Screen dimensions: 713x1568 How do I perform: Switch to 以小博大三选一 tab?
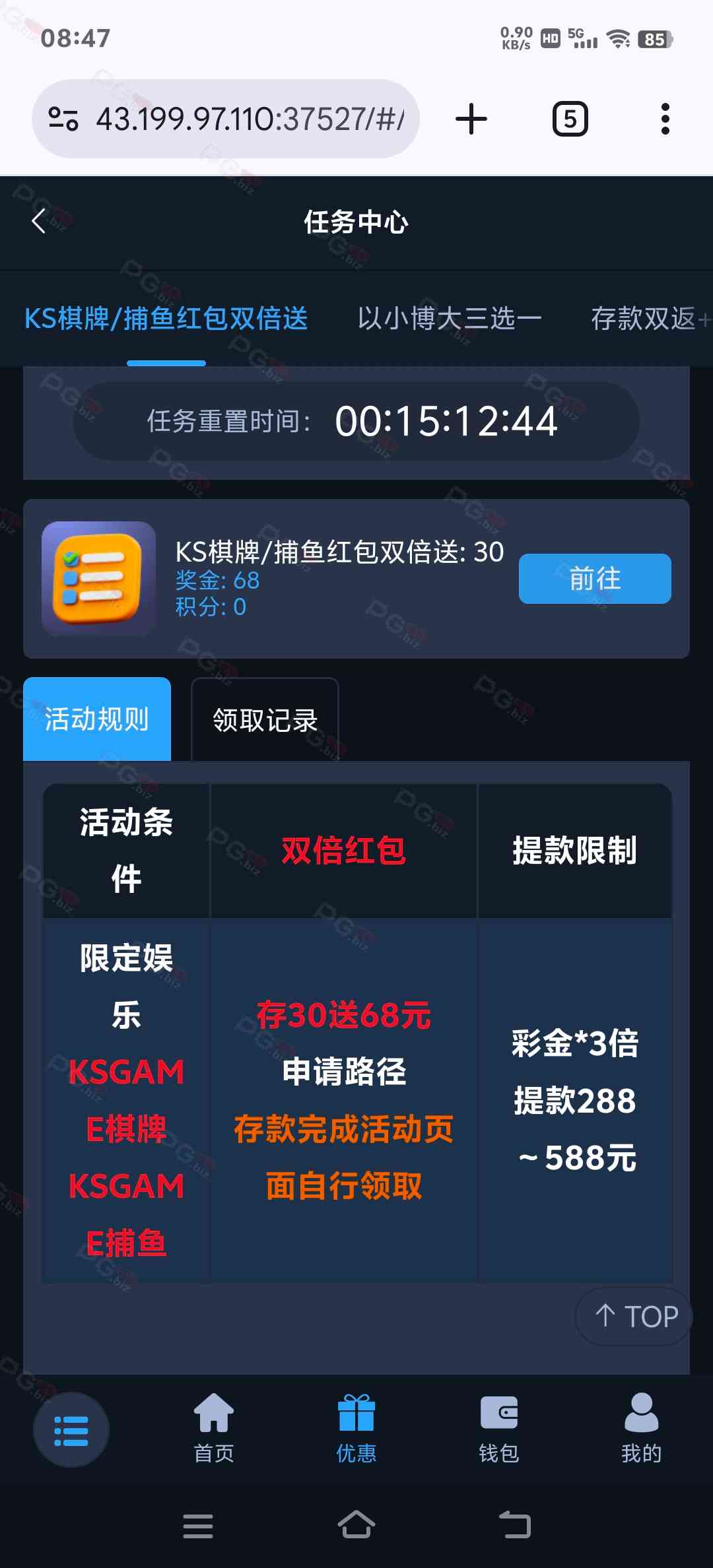pos(449,319)
